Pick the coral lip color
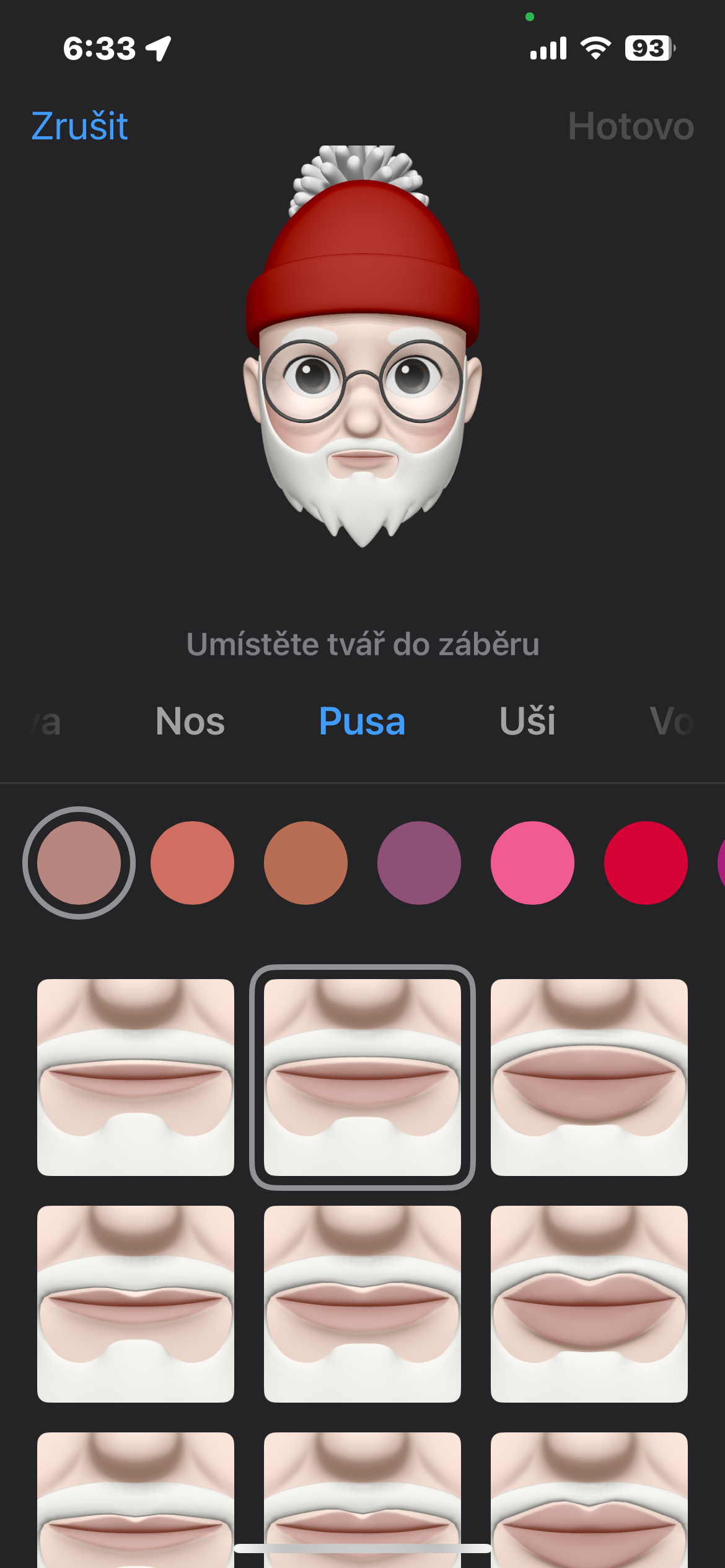This screenshot has width=725, height=1568. pyautogui.click(x=192, y=863)
